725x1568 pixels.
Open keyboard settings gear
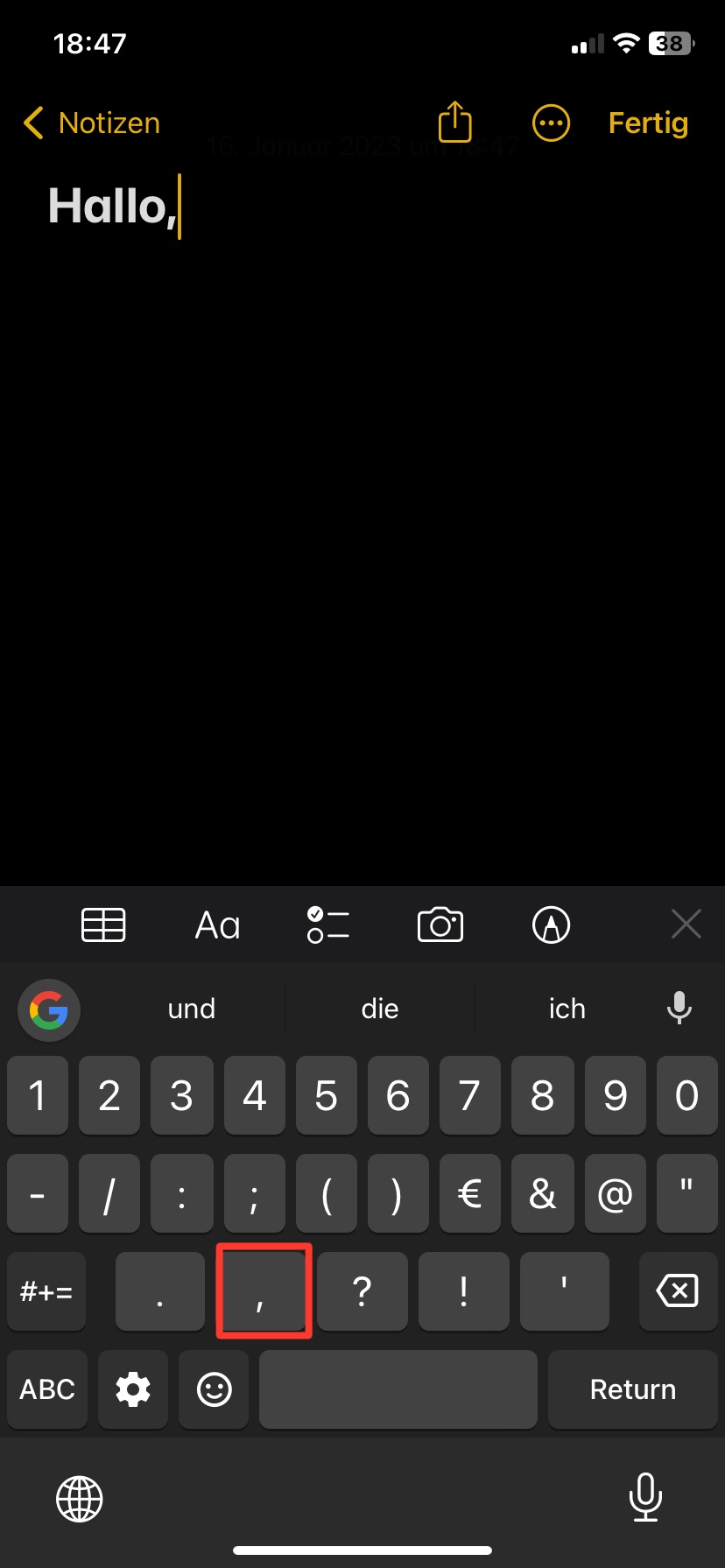click(133, 1389)
